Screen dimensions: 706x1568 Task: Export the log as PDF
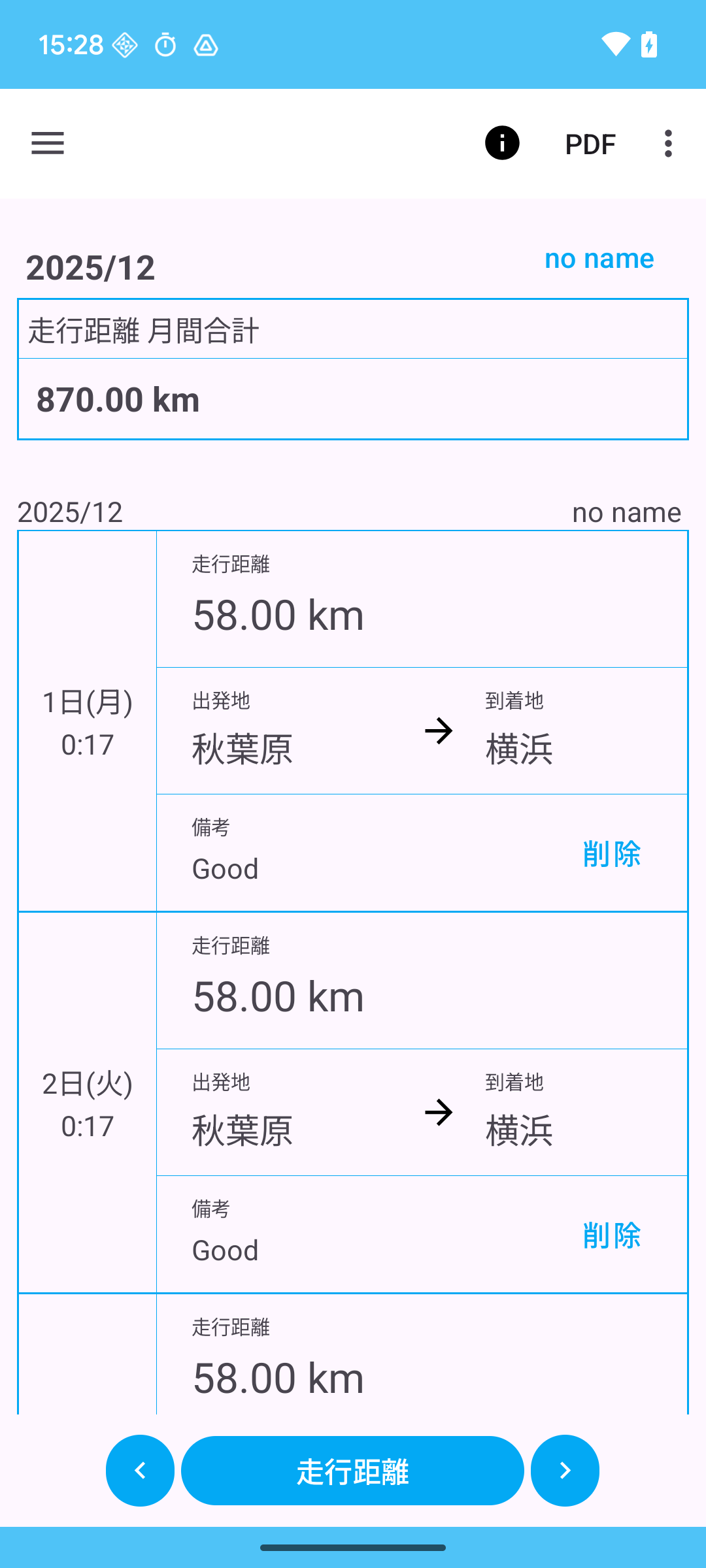pos(590,144)
